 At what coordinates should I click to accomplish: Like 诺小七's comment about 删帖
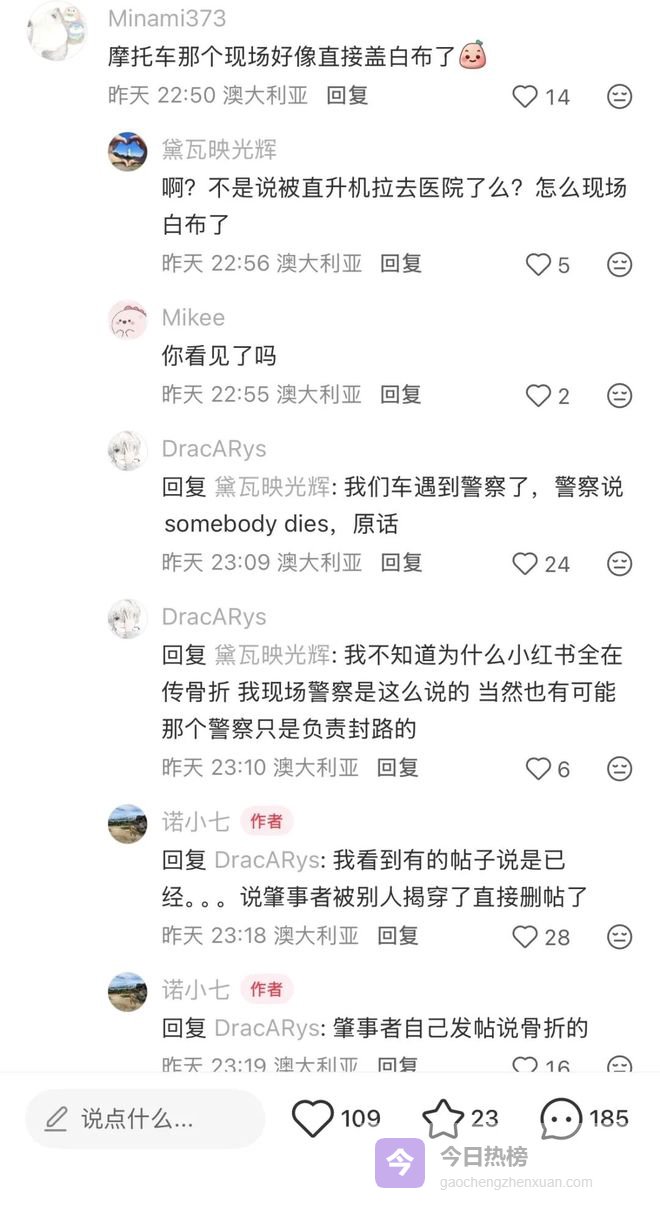tap(525, 936)
